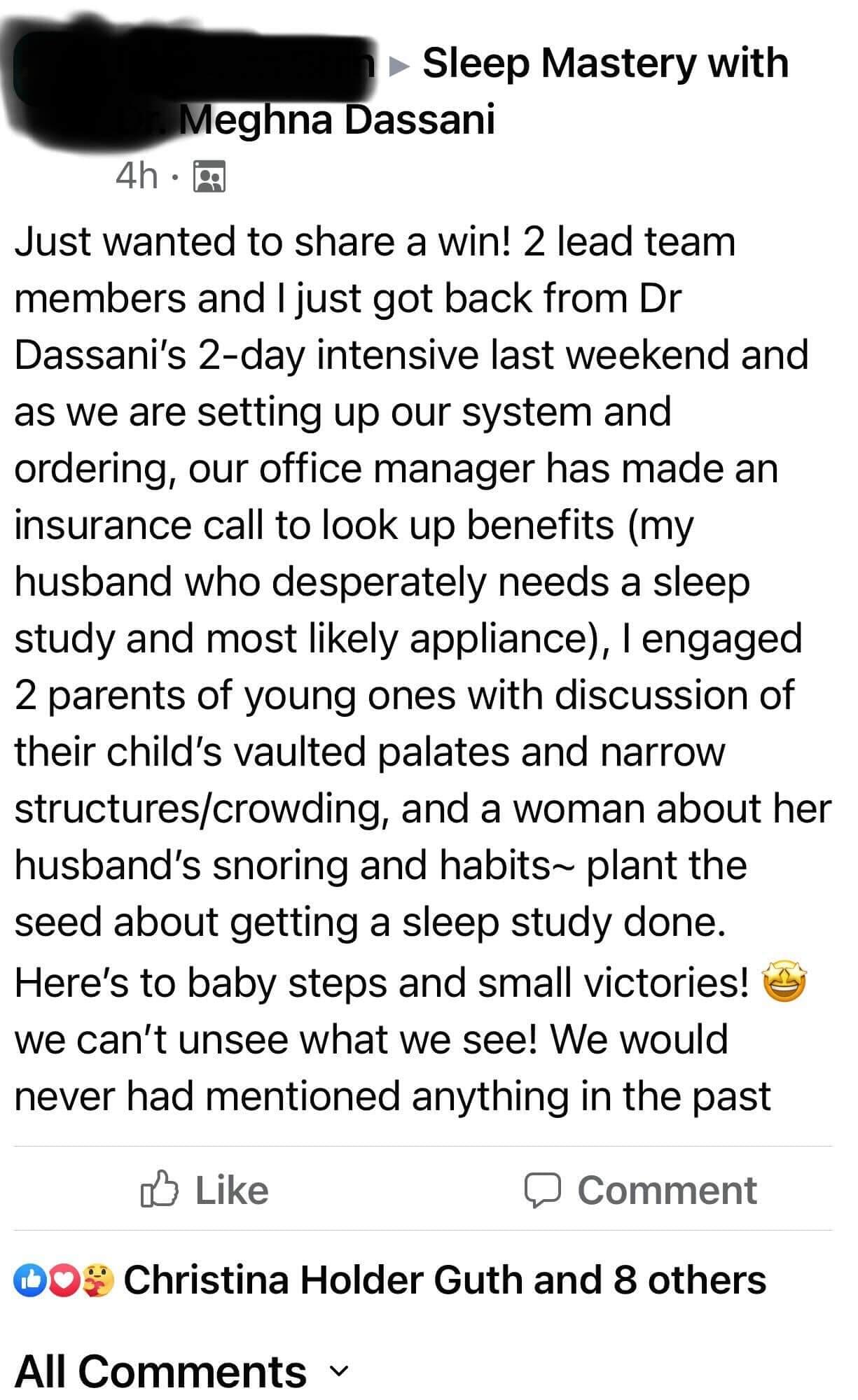
Task: View reactions from Christina Holder Guth and others
Action: 444,1280
